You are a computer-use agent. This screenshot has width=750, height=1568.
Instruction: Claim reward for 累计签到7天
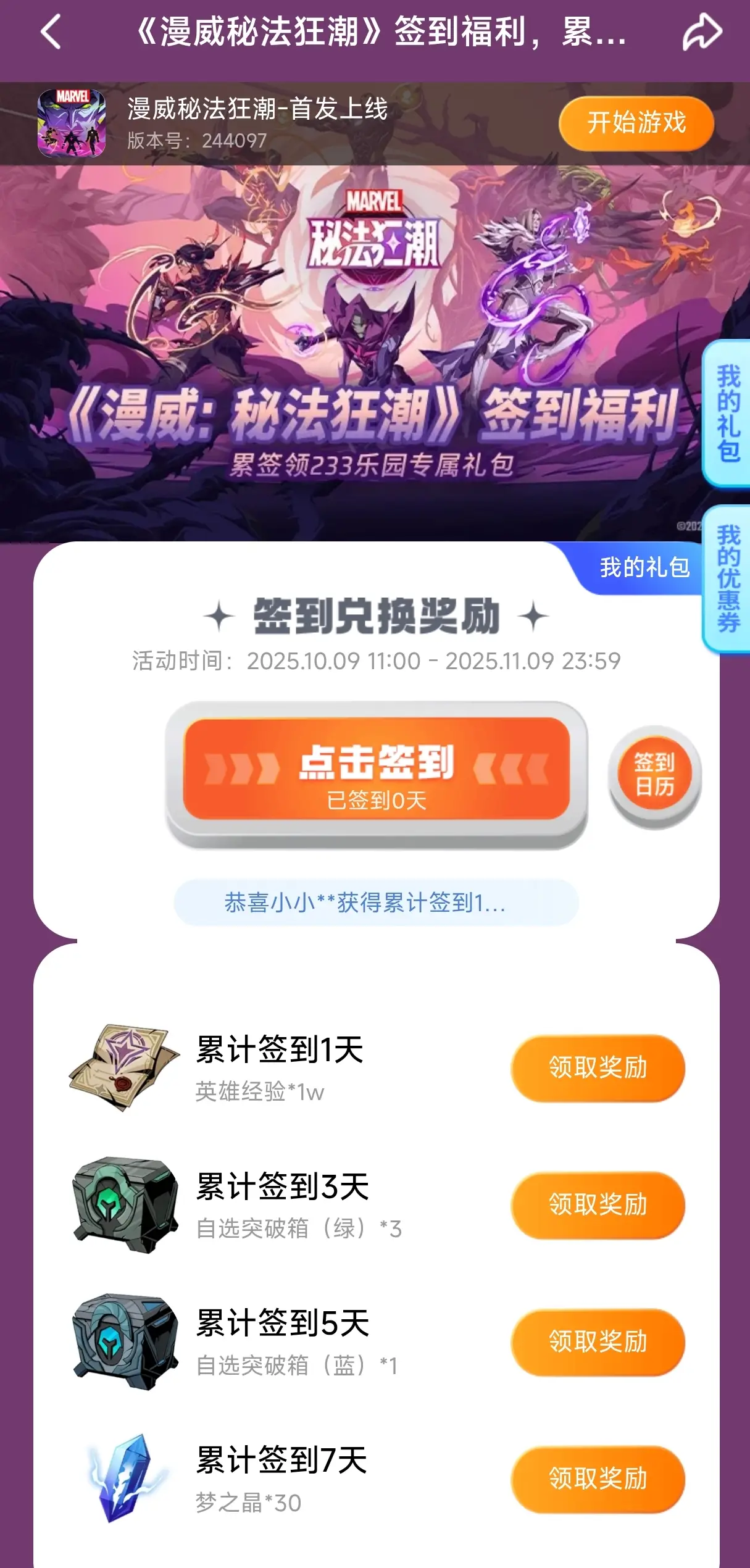[598, 1478]
